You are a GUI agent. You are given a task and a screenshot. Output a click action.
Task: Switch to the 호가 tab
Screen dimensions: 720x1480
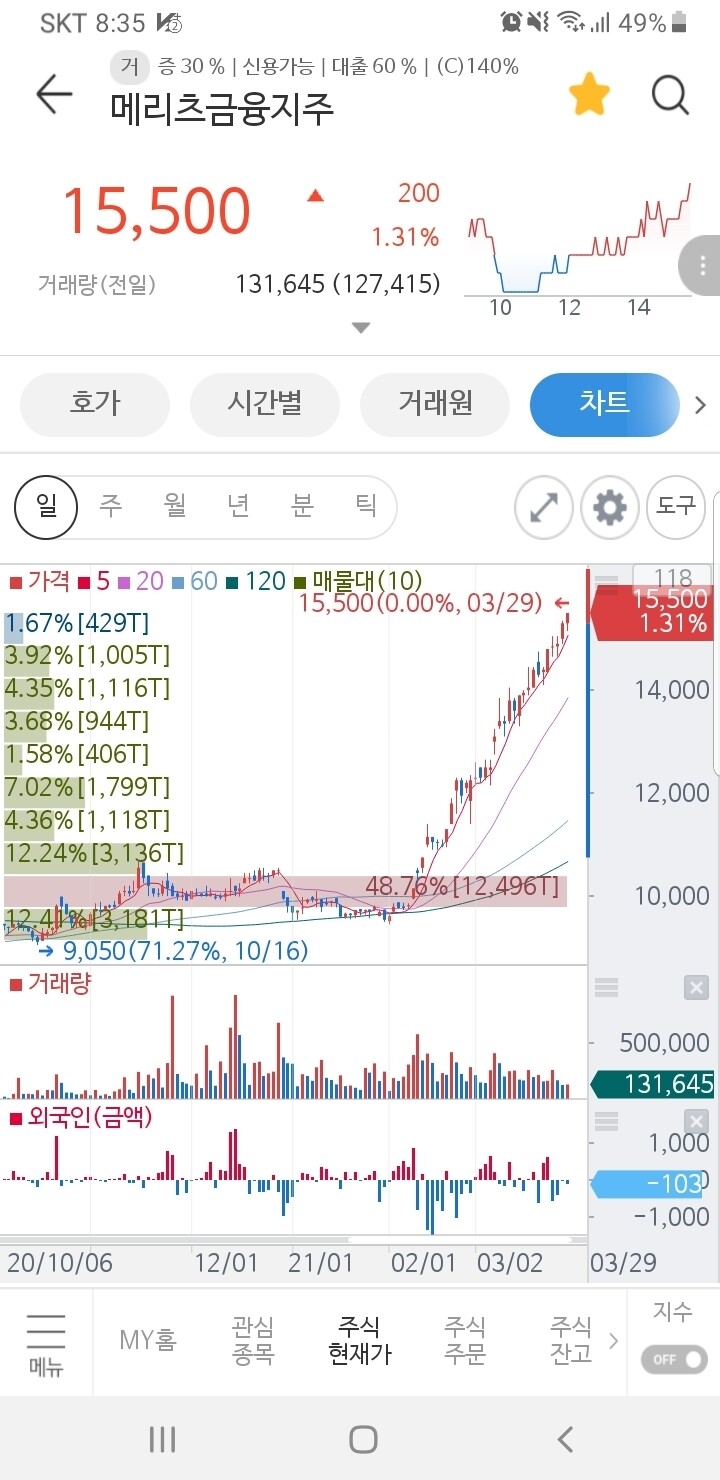(94, 404)
